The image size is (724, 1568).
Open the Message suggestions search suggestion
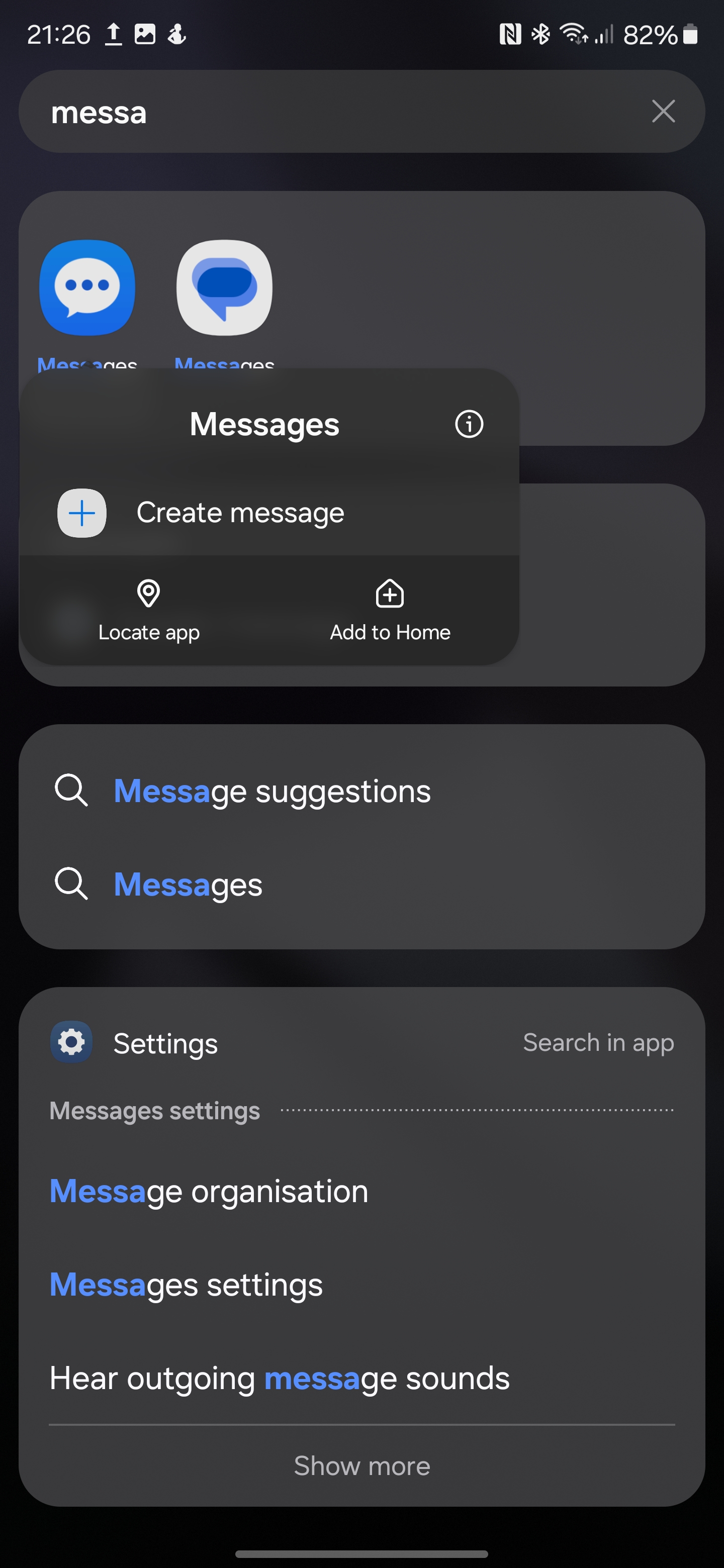click(271, 791)
